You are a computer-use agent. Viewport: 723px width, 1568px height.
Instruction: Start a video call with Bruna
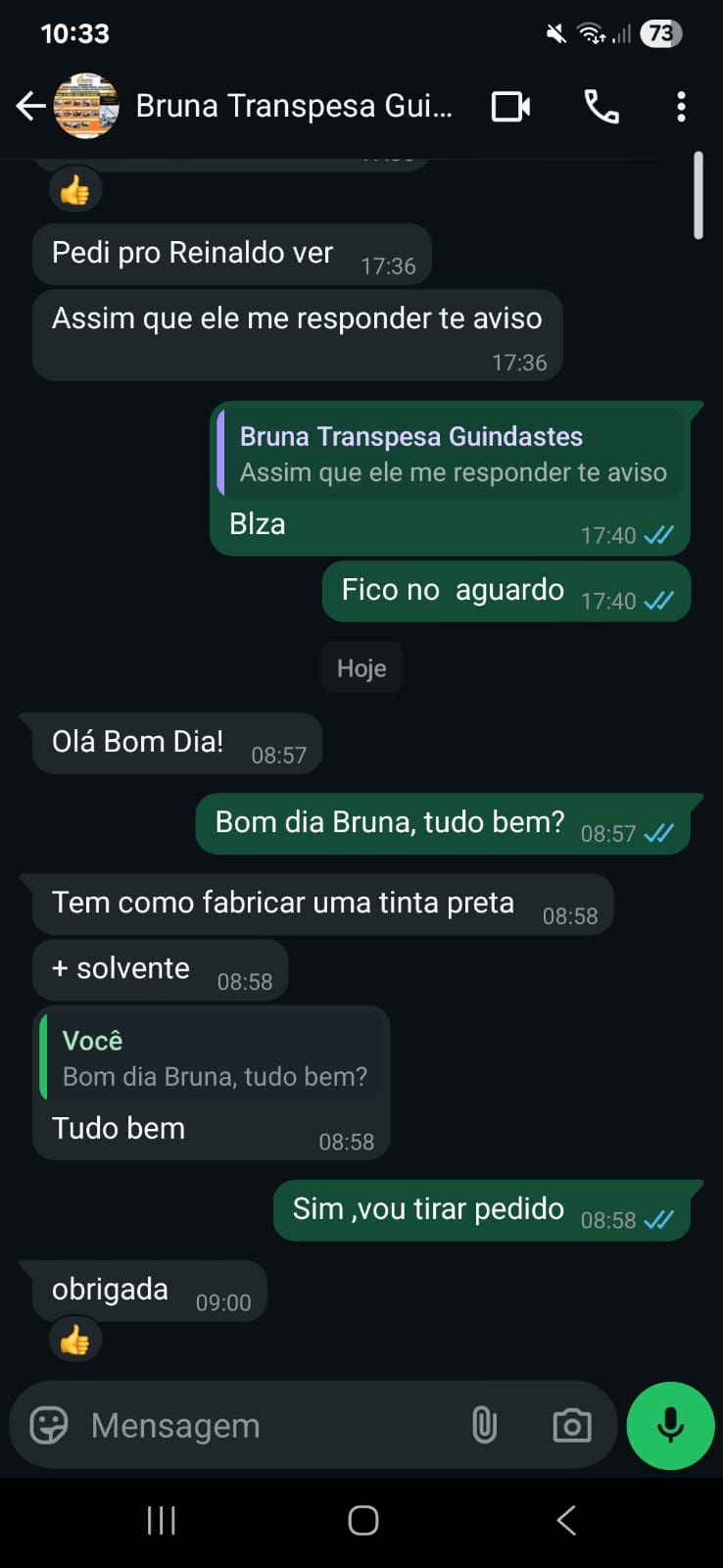click(x=510, y=106)
